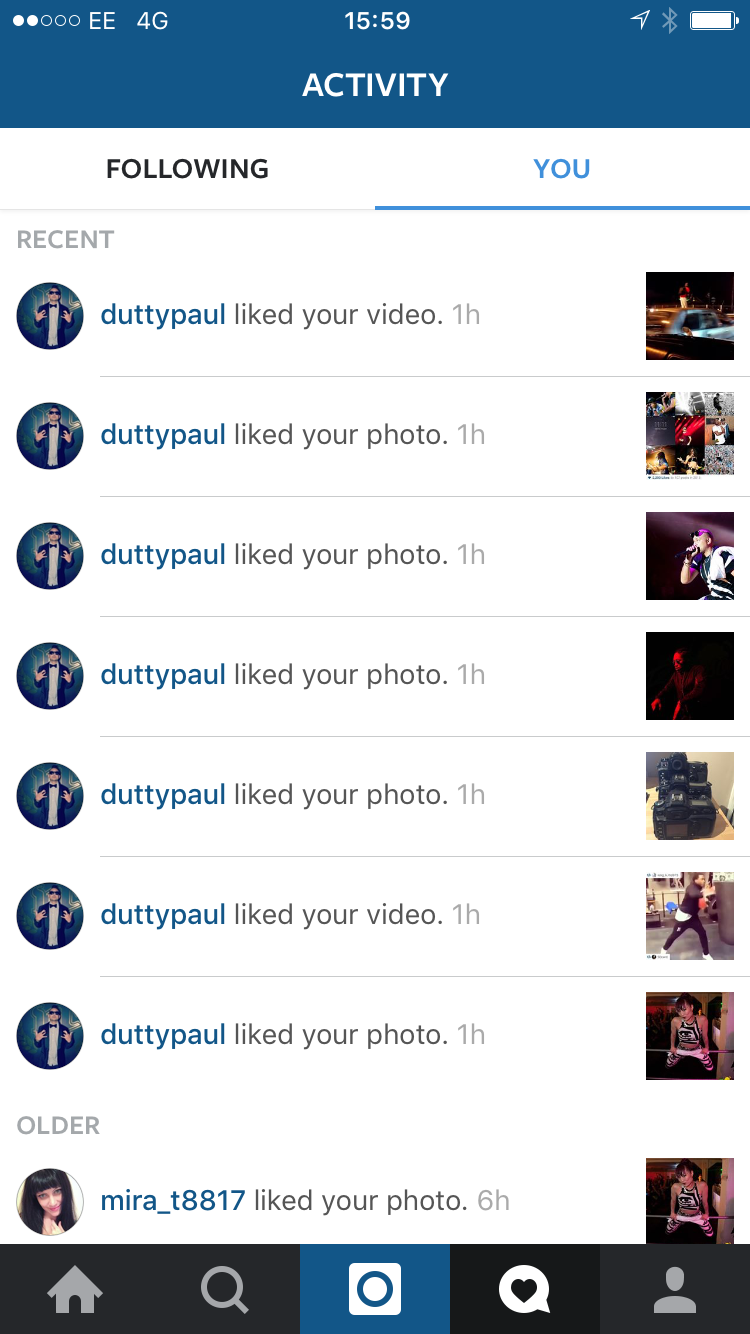Open the boxing video thumbnail

(689, 916)
